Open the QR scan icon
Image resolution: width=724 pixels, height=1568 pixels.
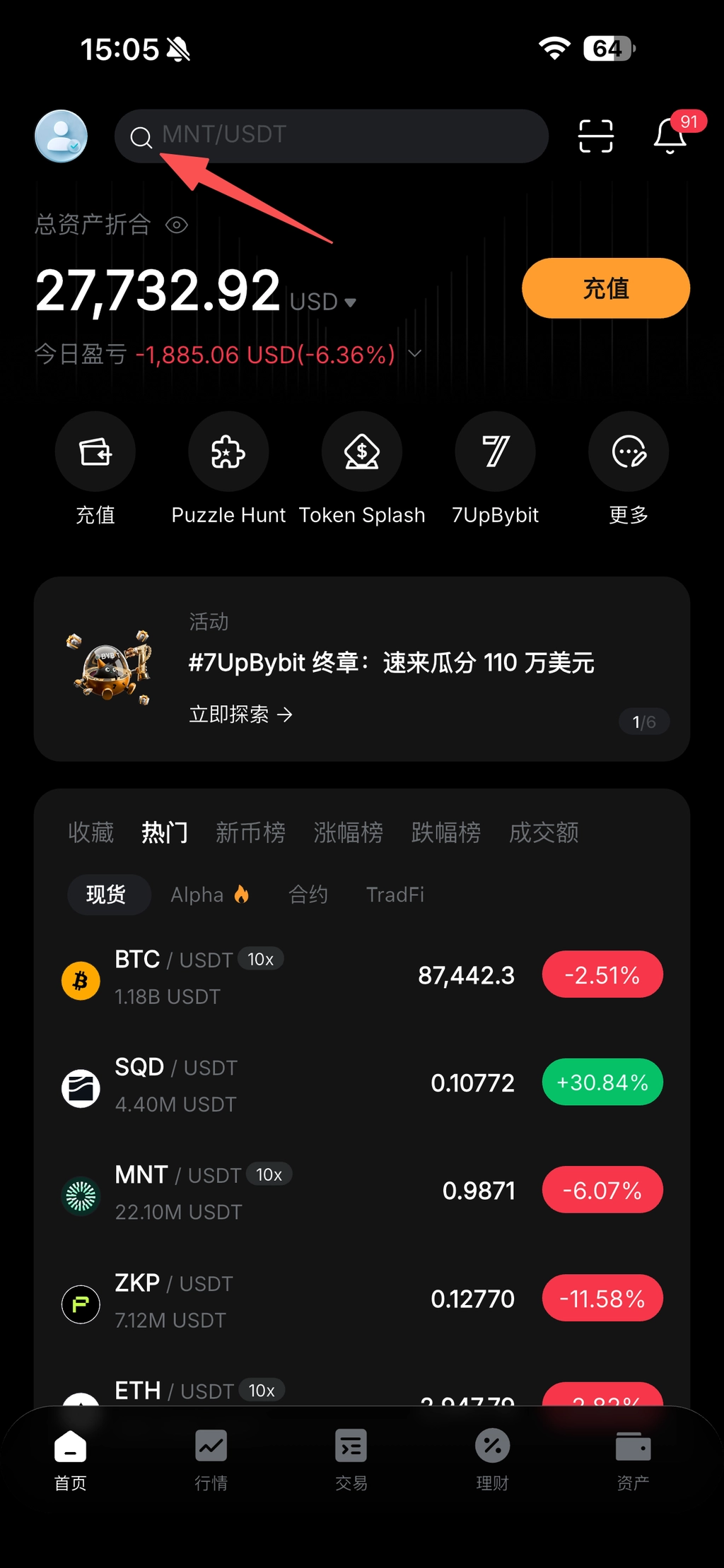point(595,136)
